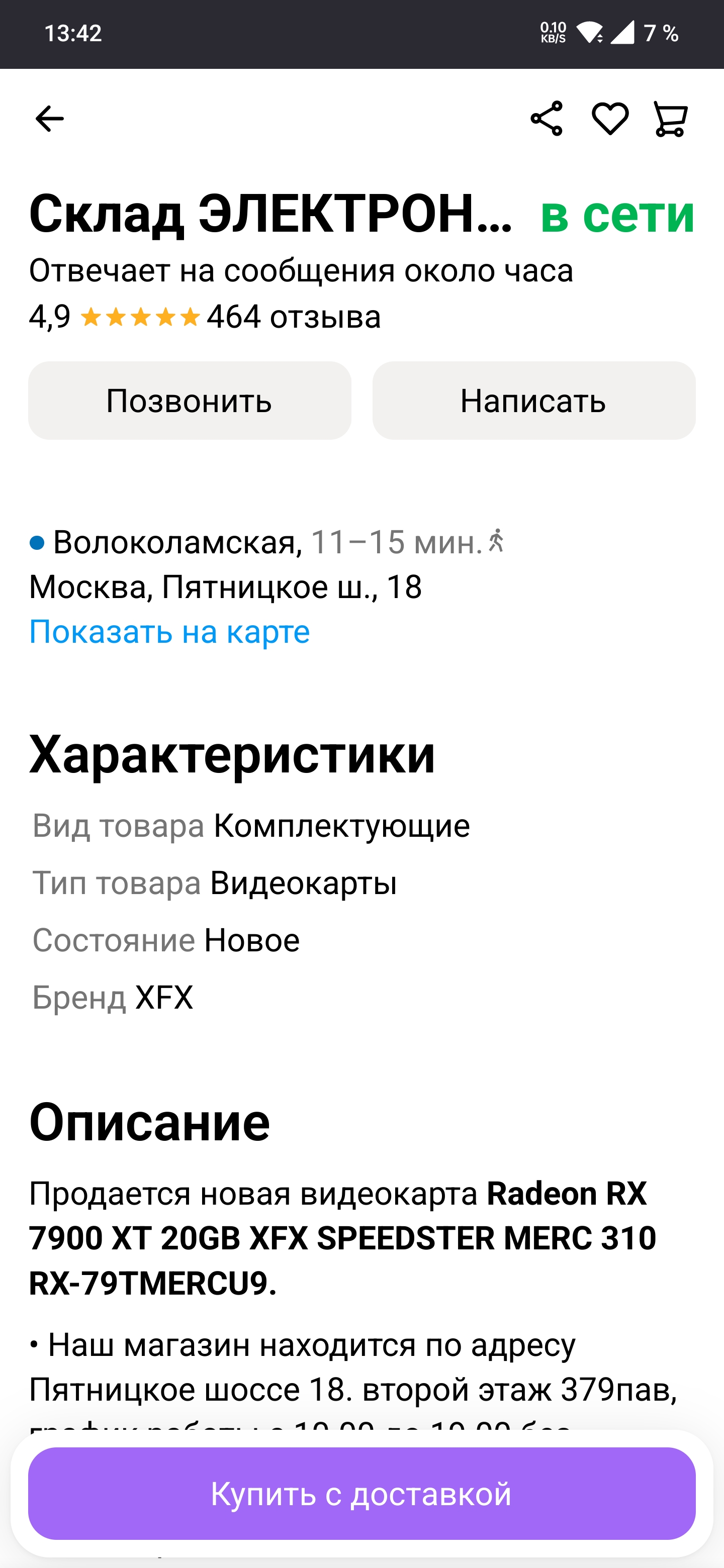Add listing to favorites with heart icon

[x=609, y=119]
